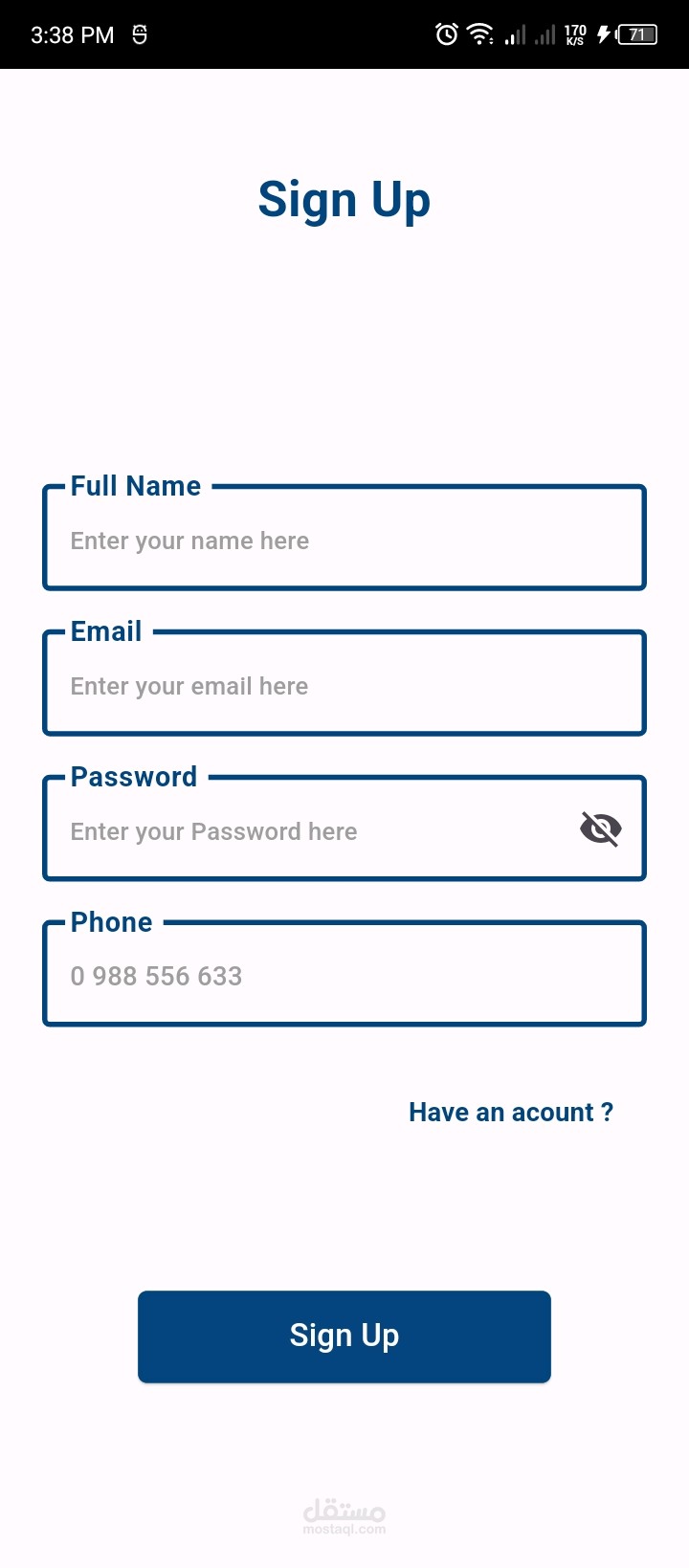Tap the Full Name input field
Viewport: 689px width, 1568px height.
point(344,538)
